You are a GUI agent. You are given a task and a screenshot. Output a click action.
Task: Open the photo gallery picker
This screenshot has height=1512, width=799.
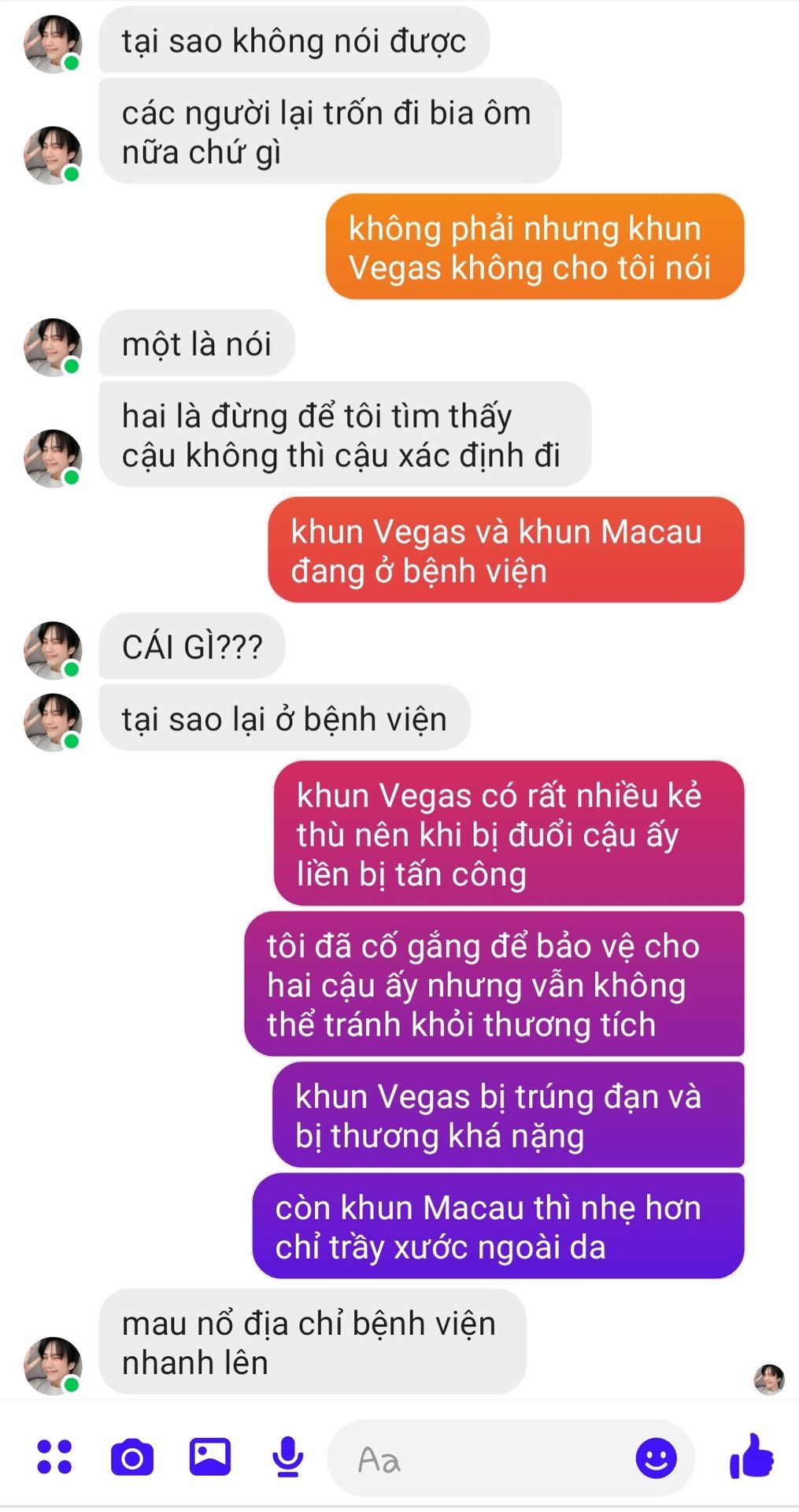click(x=209, y=1457)
